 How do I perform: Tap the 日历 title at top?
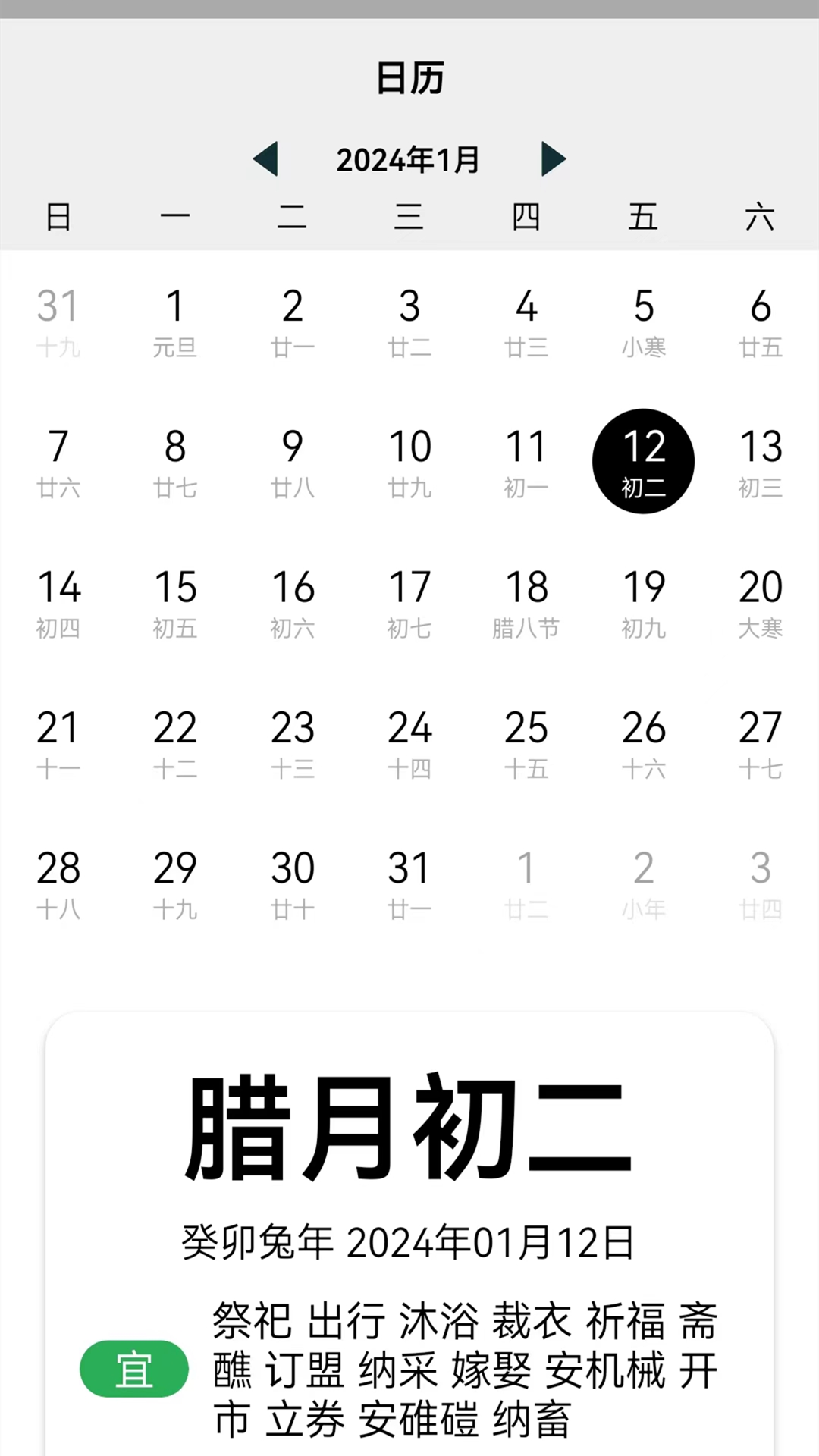409,78
